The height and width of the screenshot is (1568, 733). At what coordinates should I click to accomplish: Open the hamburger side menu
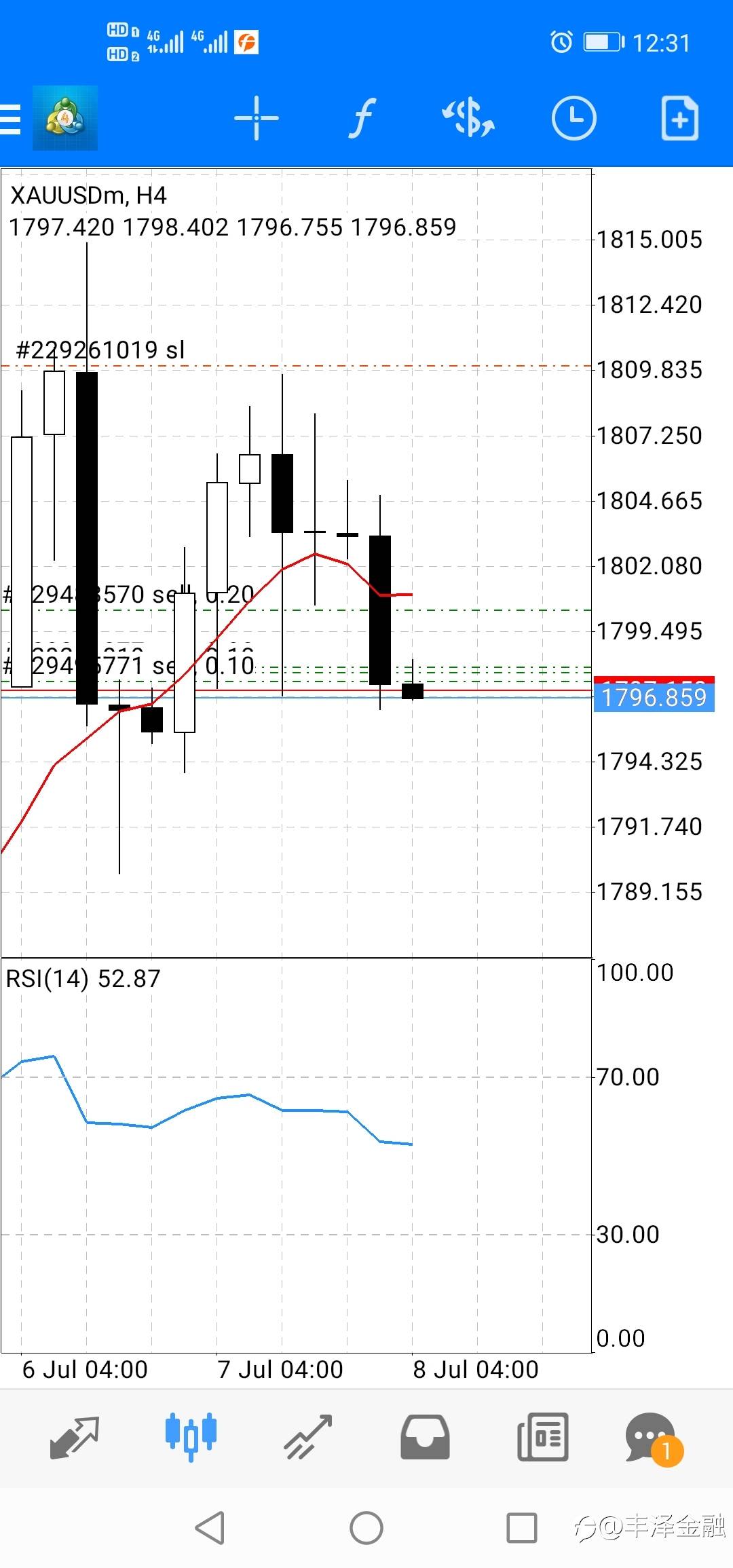[10, 119]
